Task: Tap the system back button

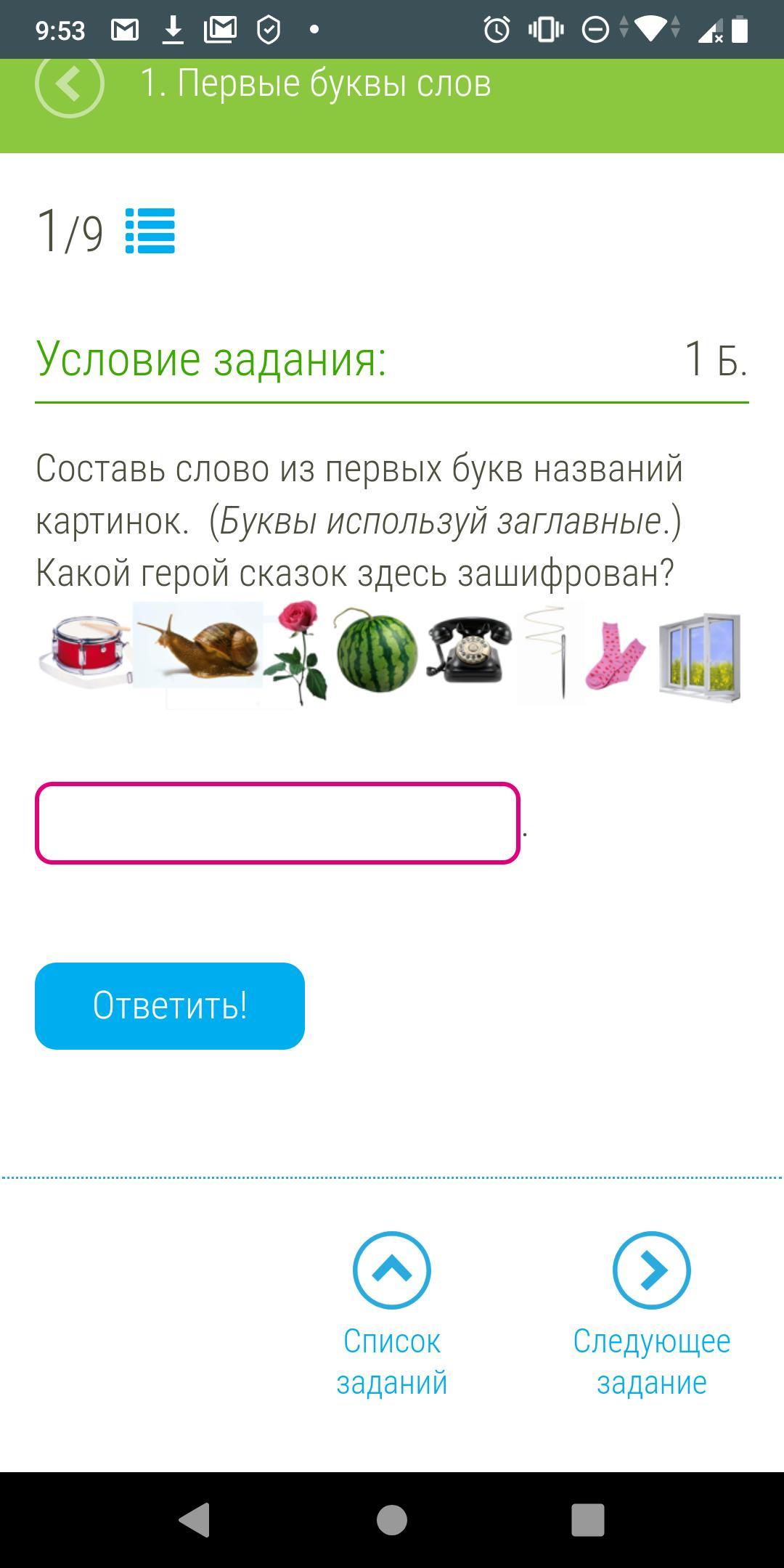Action: click(x=195, y=1519)
